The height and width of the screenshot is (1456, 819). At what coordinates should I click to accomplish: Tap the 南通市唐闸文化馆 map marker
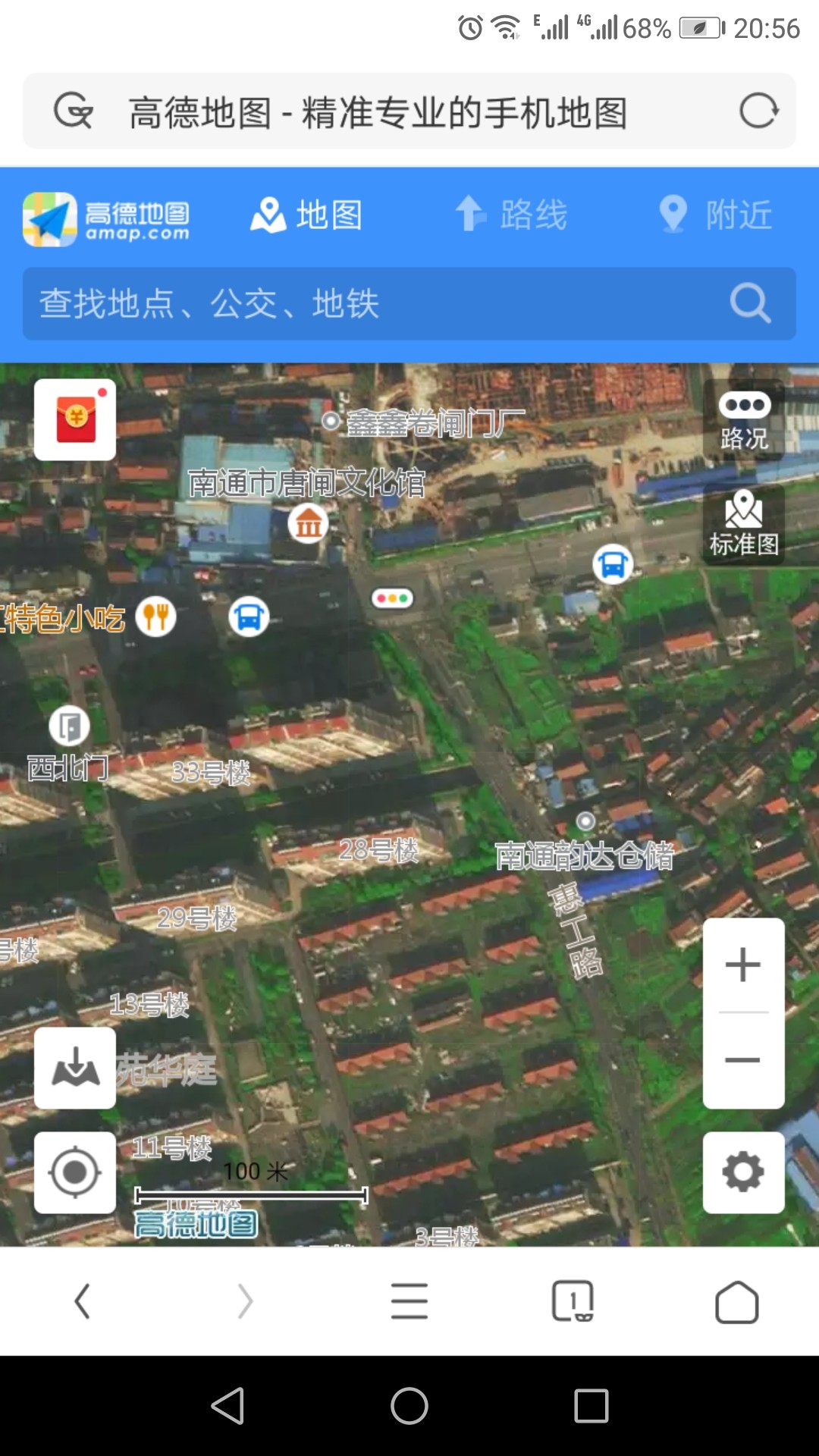click(x=308, y=523)
